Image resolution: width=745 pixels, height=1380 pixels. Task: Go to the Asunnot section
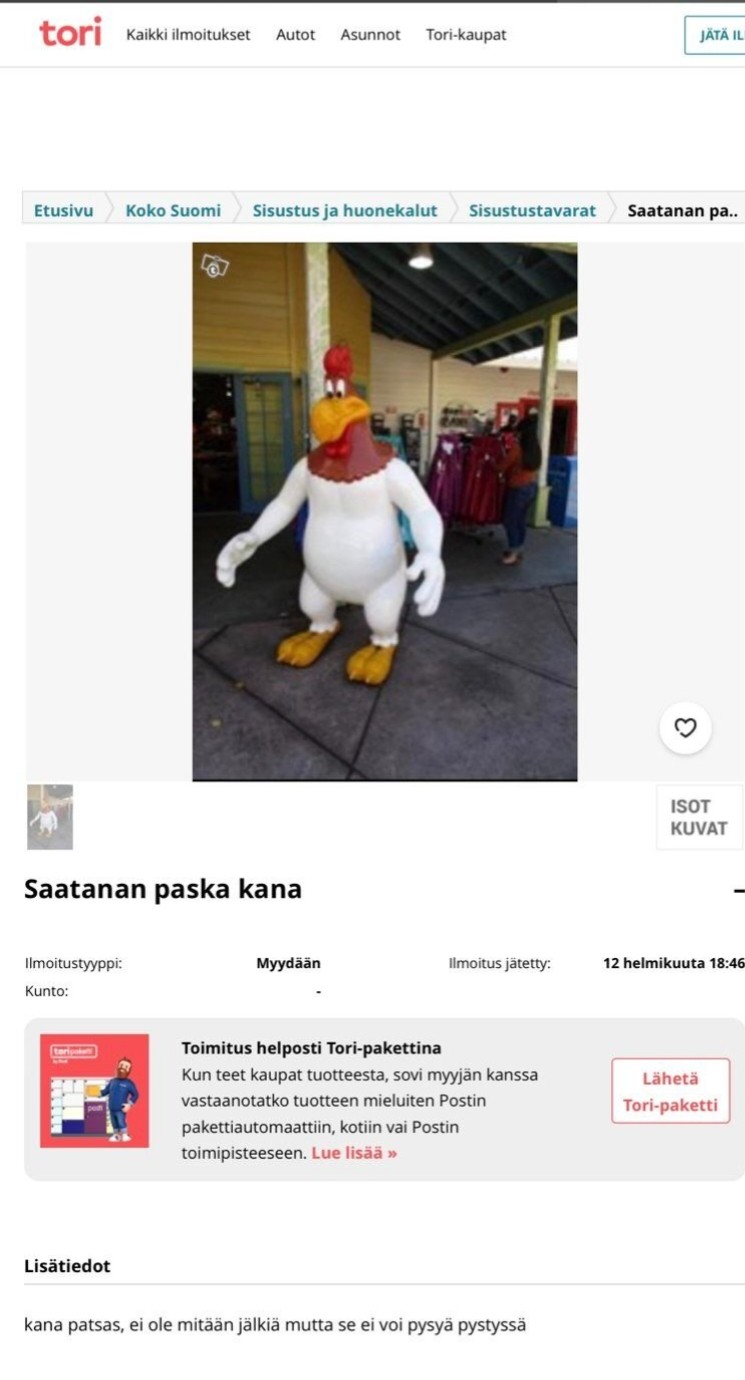click(370, 35)
